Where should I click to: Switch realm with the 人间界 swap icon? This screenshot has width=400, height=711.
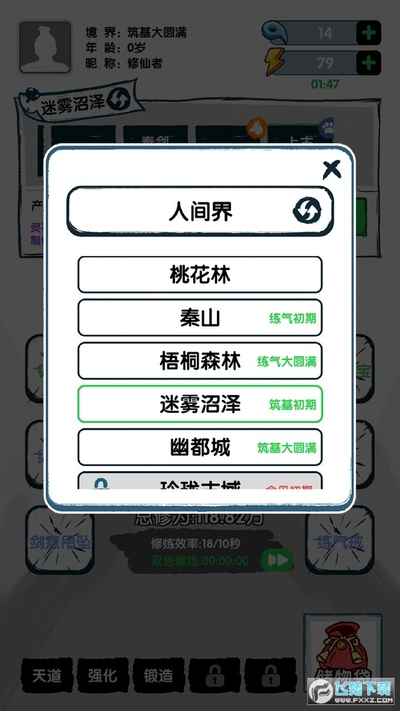coord(307,211)
